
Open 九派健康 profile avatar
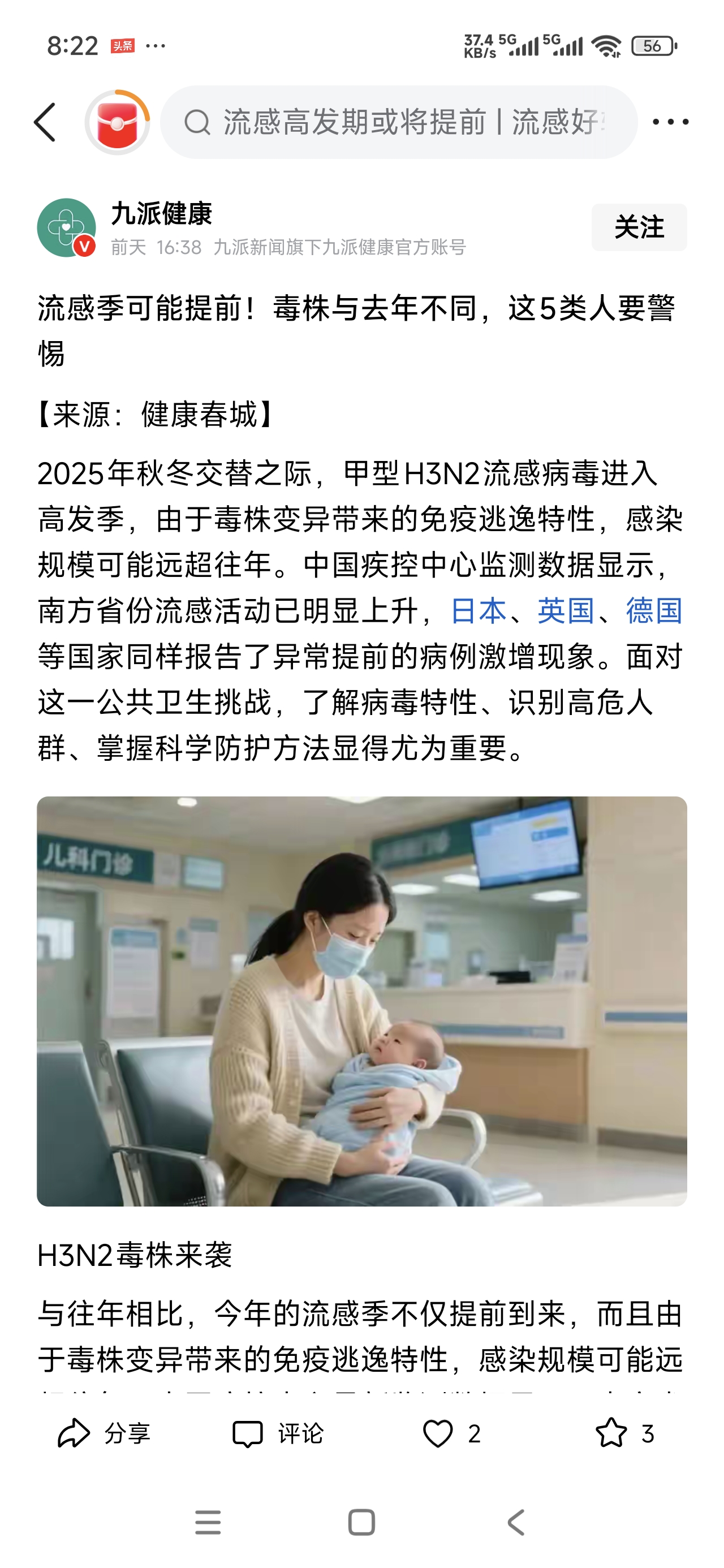pyautogui.click(x=66, y=227)
